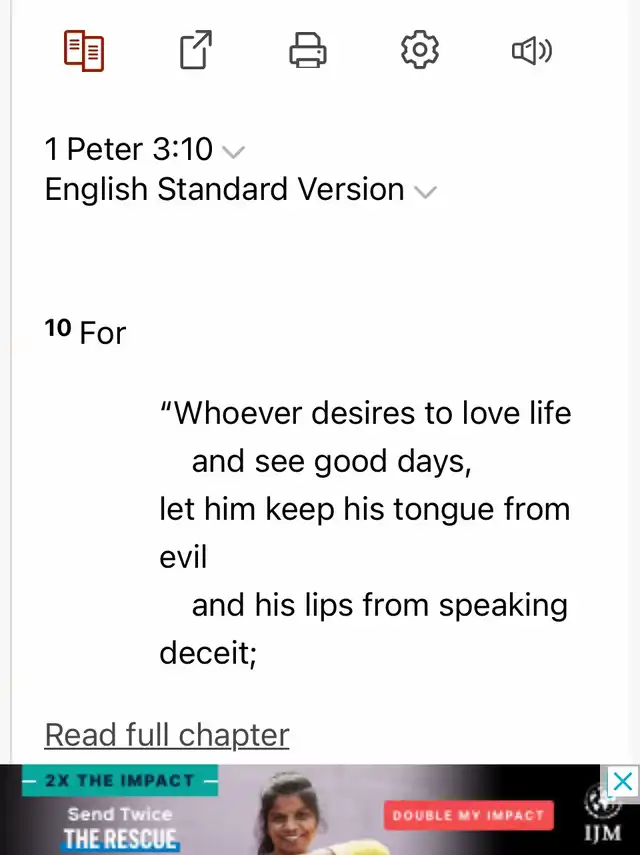
Task: Close the IJM banner ad
Action: pos(623,781)
